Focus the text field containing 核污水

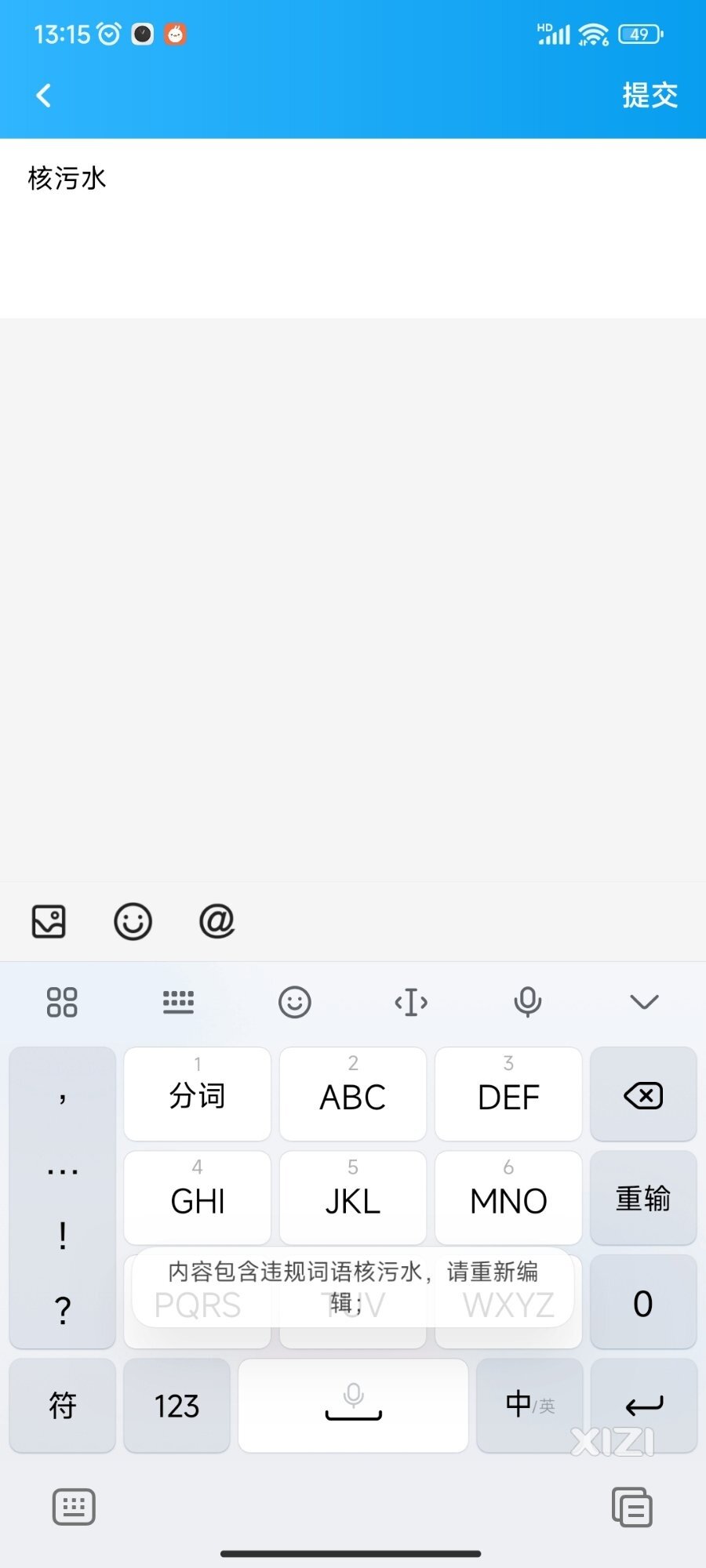coord(353,227)
